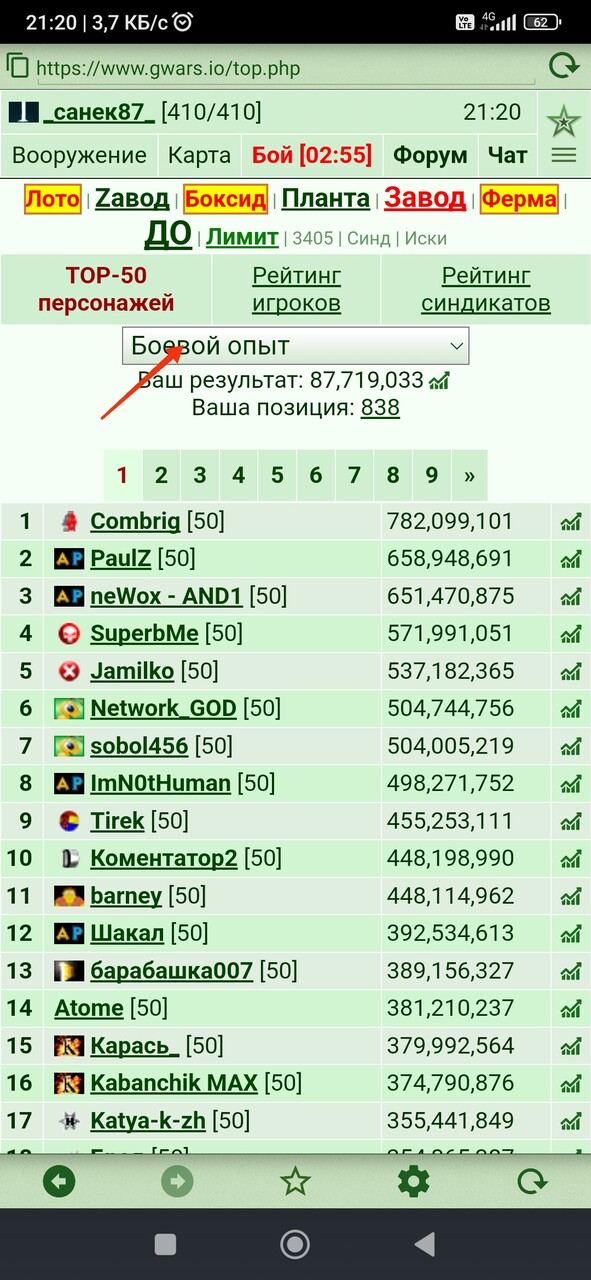Image resolution: width=591 pixels, height=1280 pixels.
Task: Open the hamburger menu under the star
Action: click(564, 155)
